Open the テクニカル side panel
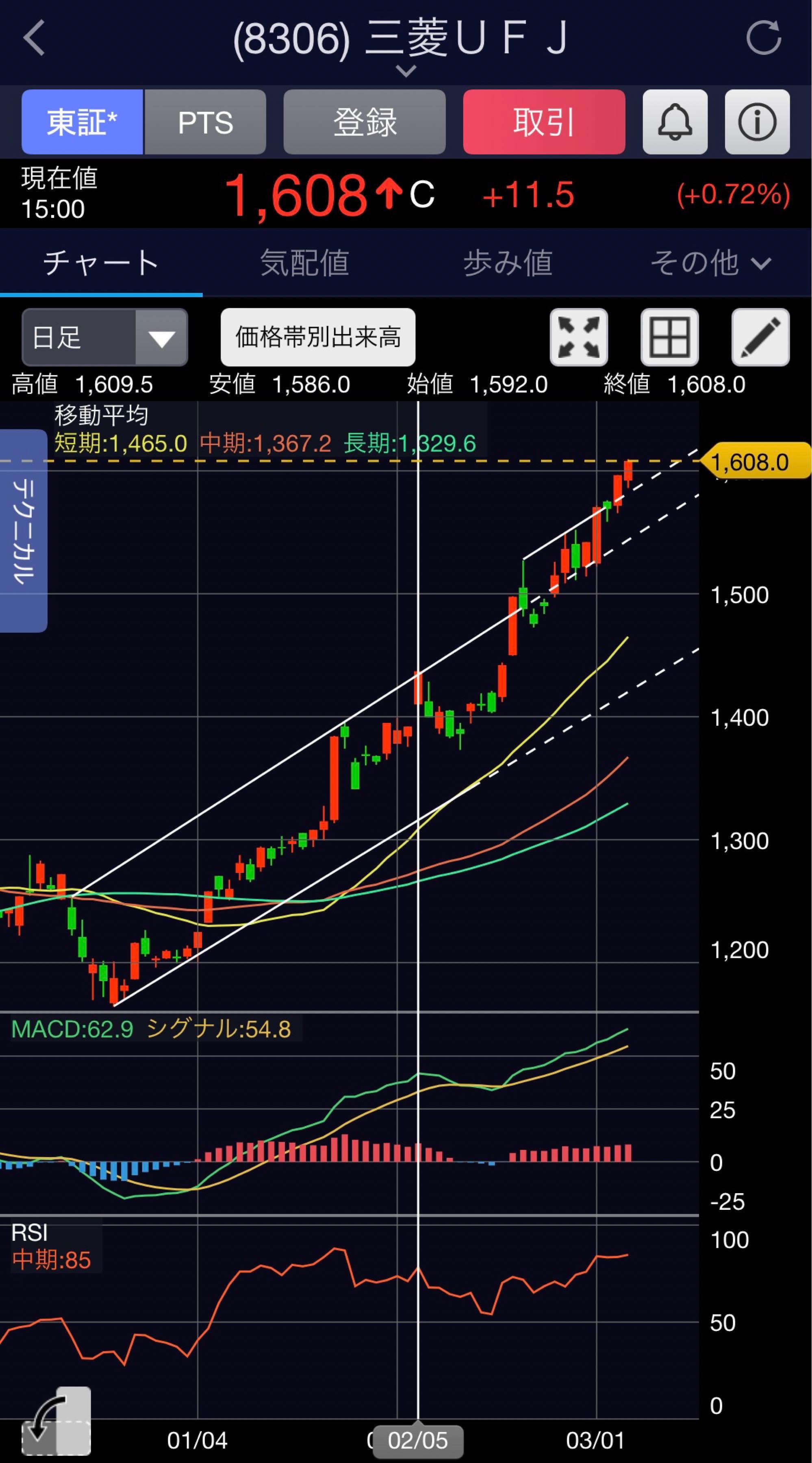 [23, 530]
